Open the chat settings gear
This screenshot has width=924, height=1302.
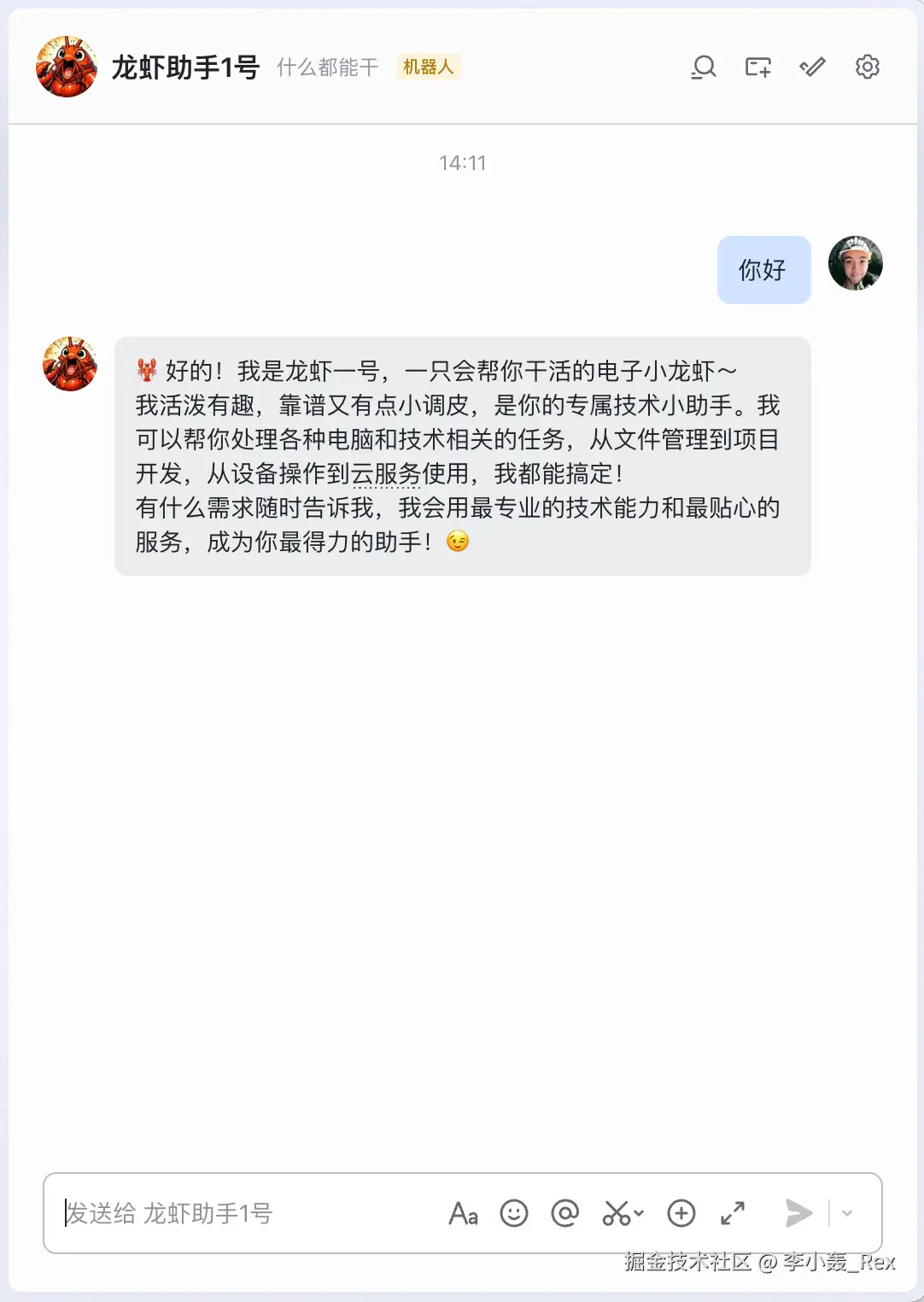[x=867, y=67]
